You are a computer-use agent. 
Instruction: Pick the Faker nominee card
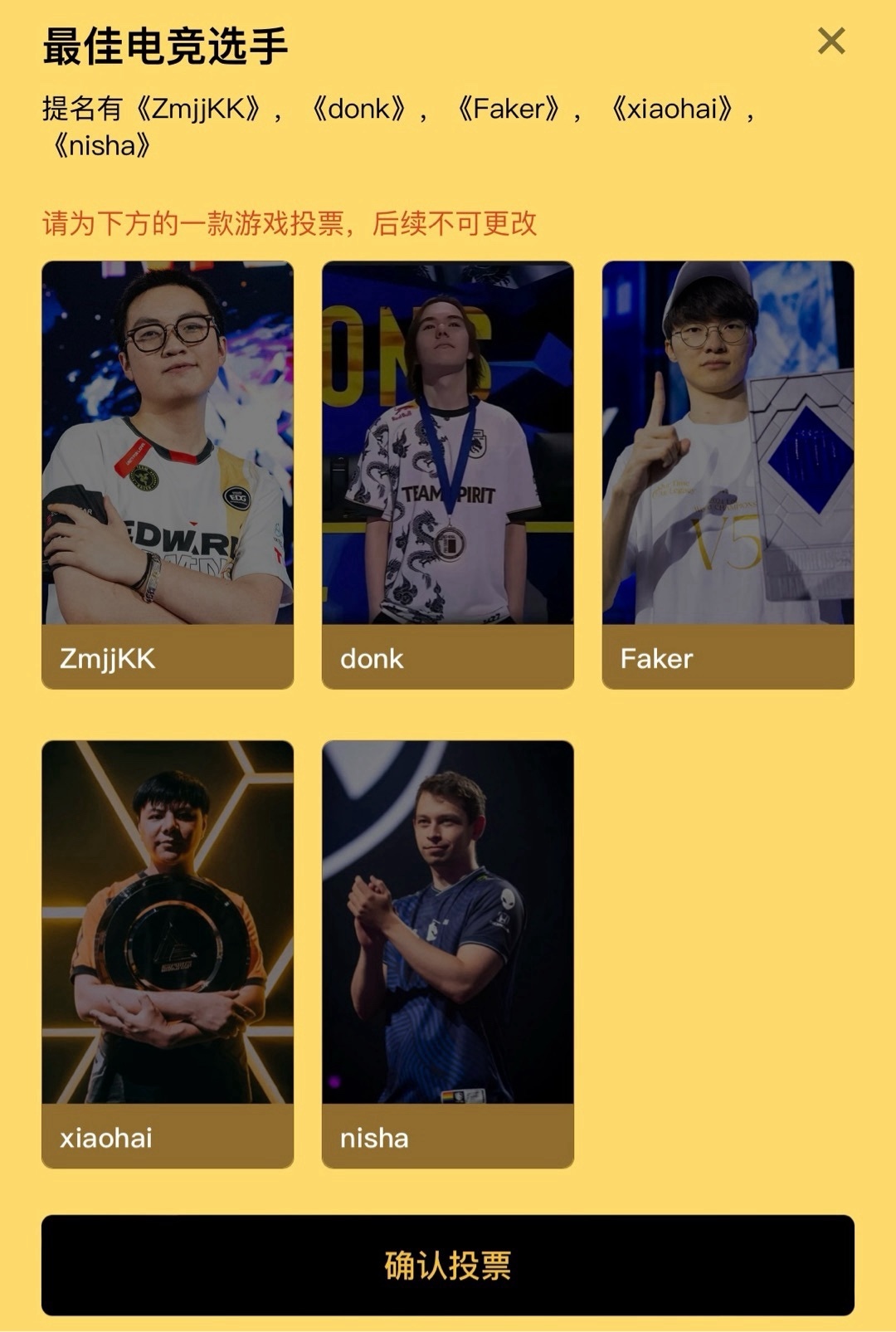click(728, 474)
